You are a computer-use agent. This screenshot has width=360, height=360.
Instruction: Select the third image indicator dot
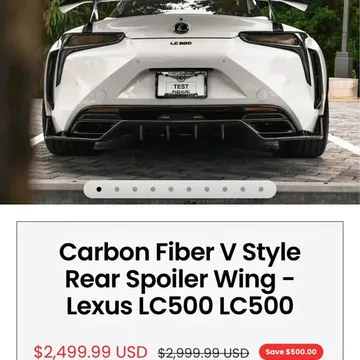click(x=135, y=189)
